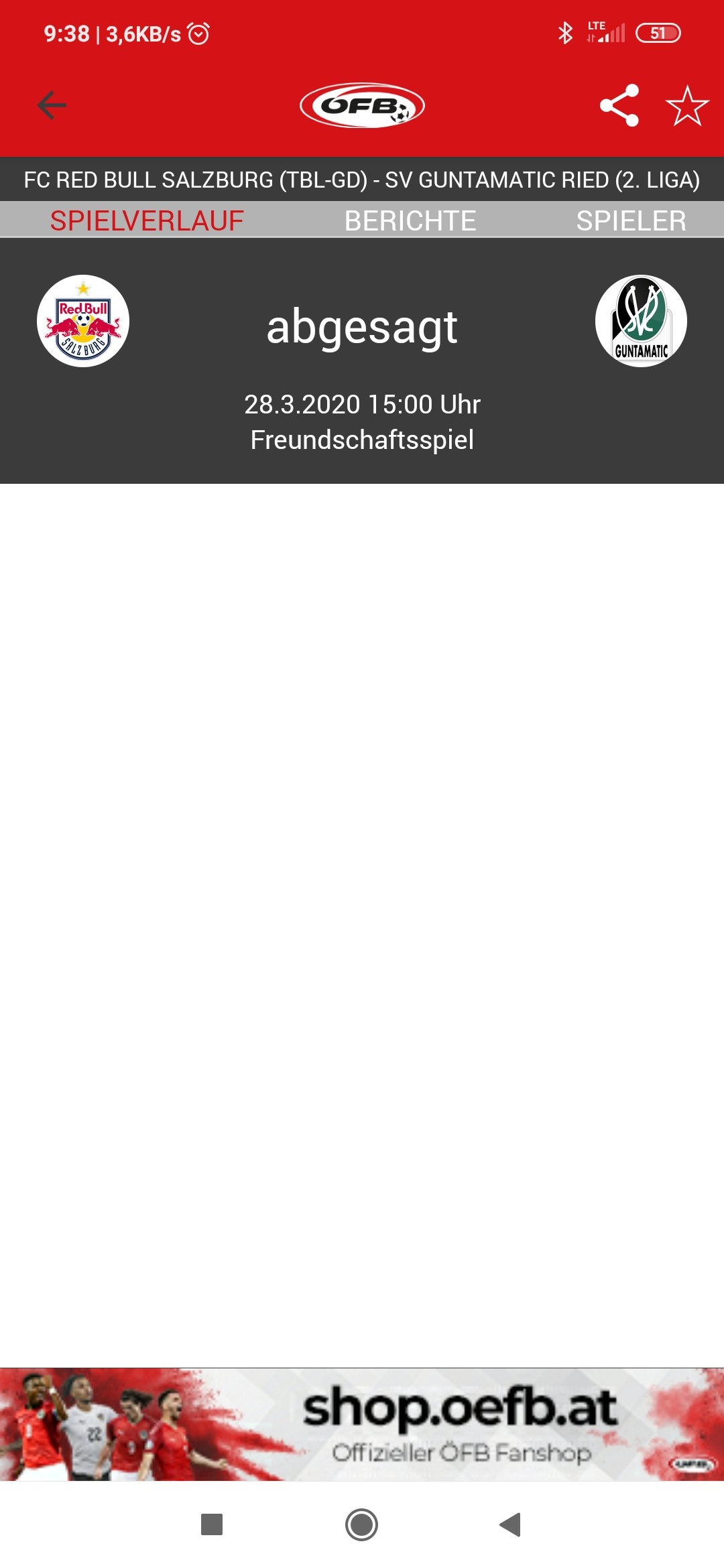The width and height of the screenshot is (724, 1568).
Task: Open the shop.oefb.at fanshop banner
Action: click(x=362, y=1424)
